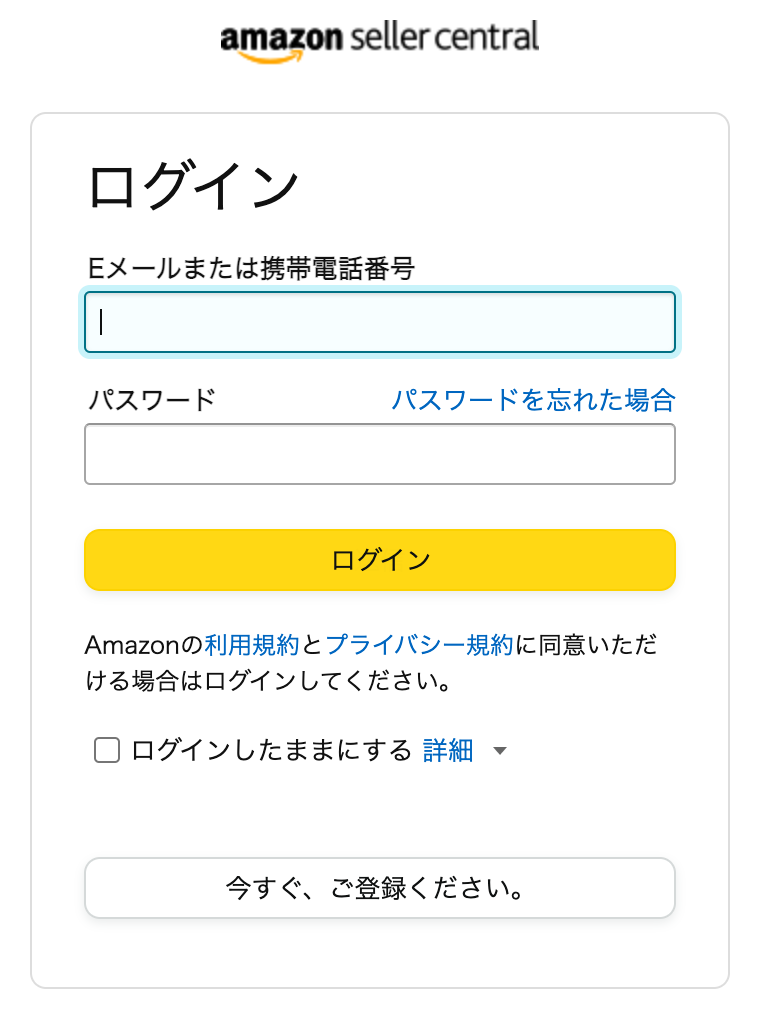Screen dimensions: 780x1032
Task: Select the 今すぐ、ご登録ください registration button
Action: [380, 887]
